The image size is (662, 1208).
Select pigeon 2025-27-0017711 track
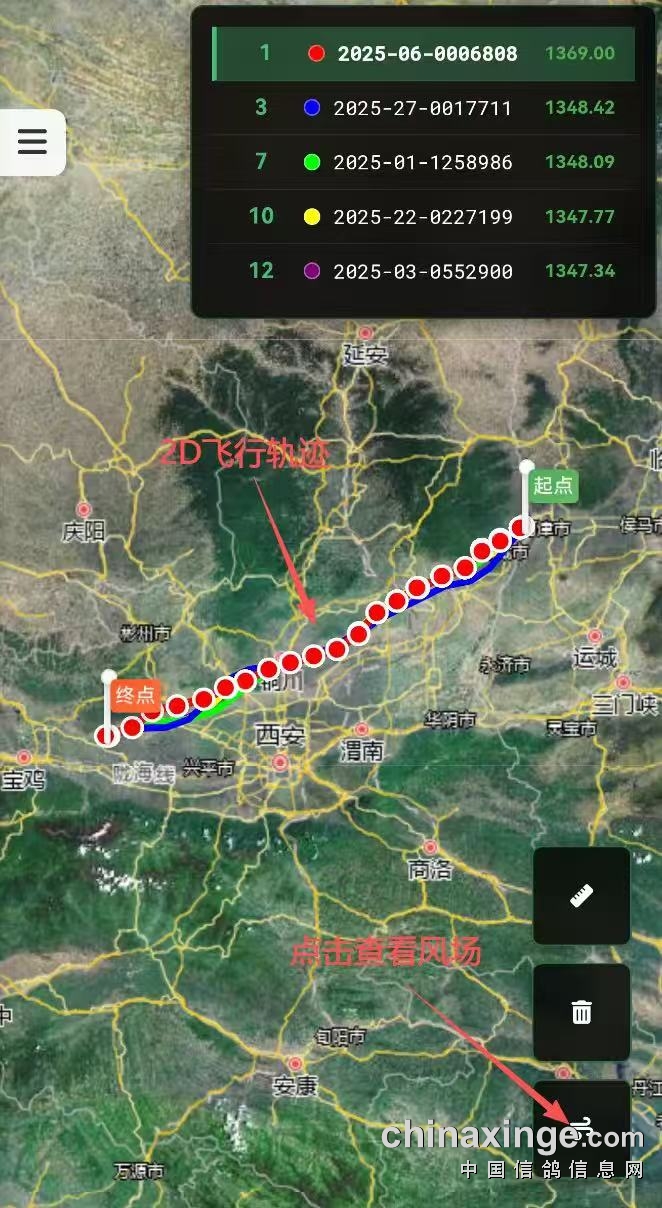[425, 108]
